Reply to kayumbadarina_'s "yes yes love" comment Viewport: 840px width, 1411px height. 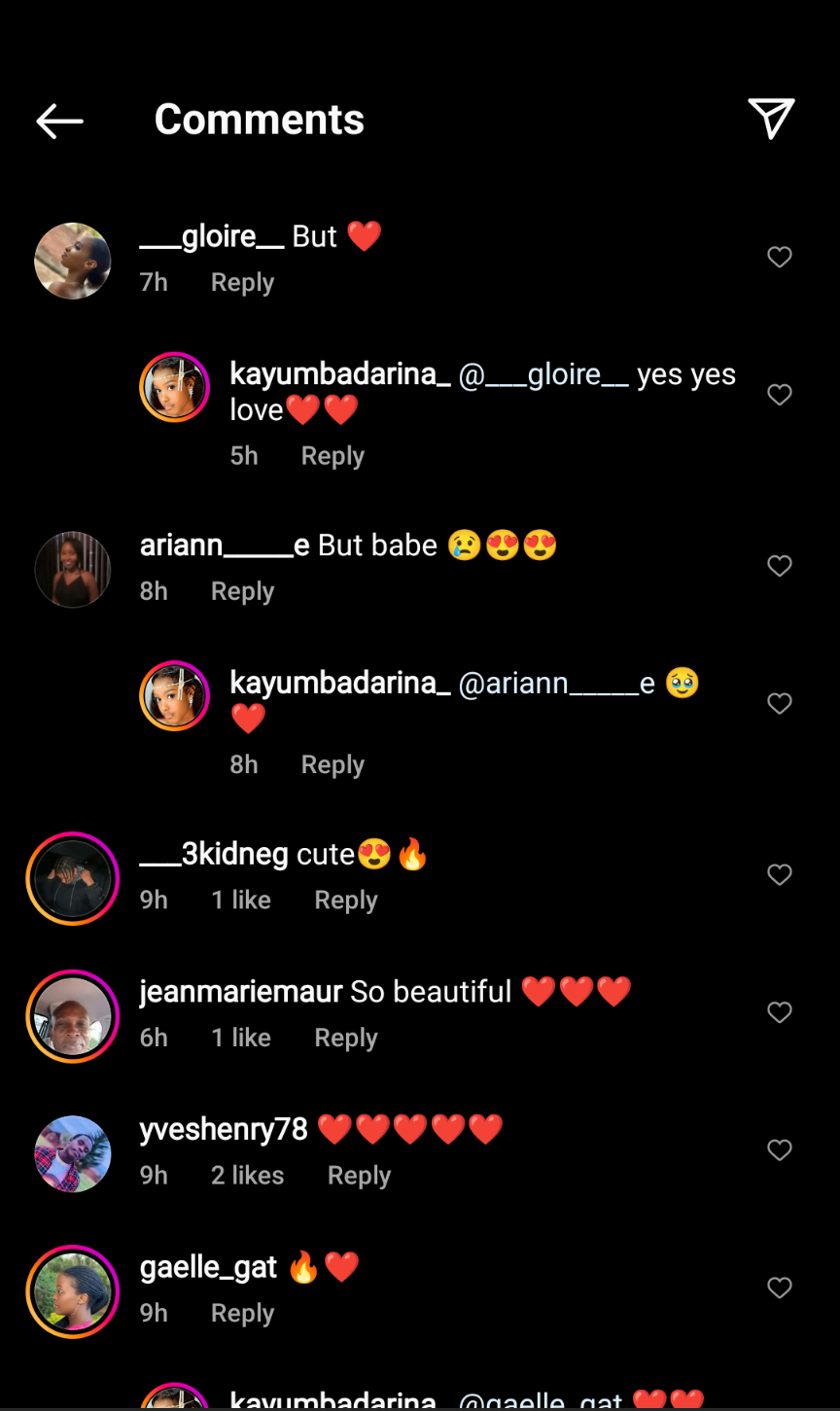pyautogui.click(x=332, y=456)
